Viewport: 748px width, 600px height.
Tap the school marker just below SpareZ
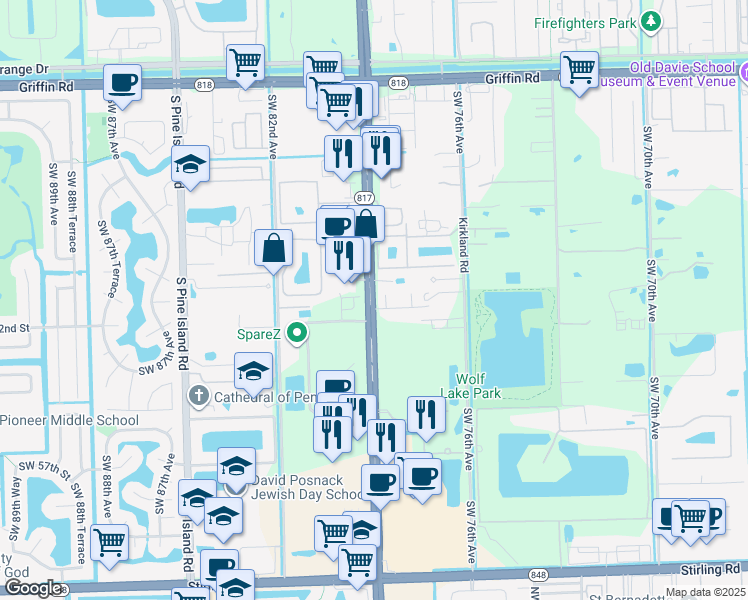(254, 372)
